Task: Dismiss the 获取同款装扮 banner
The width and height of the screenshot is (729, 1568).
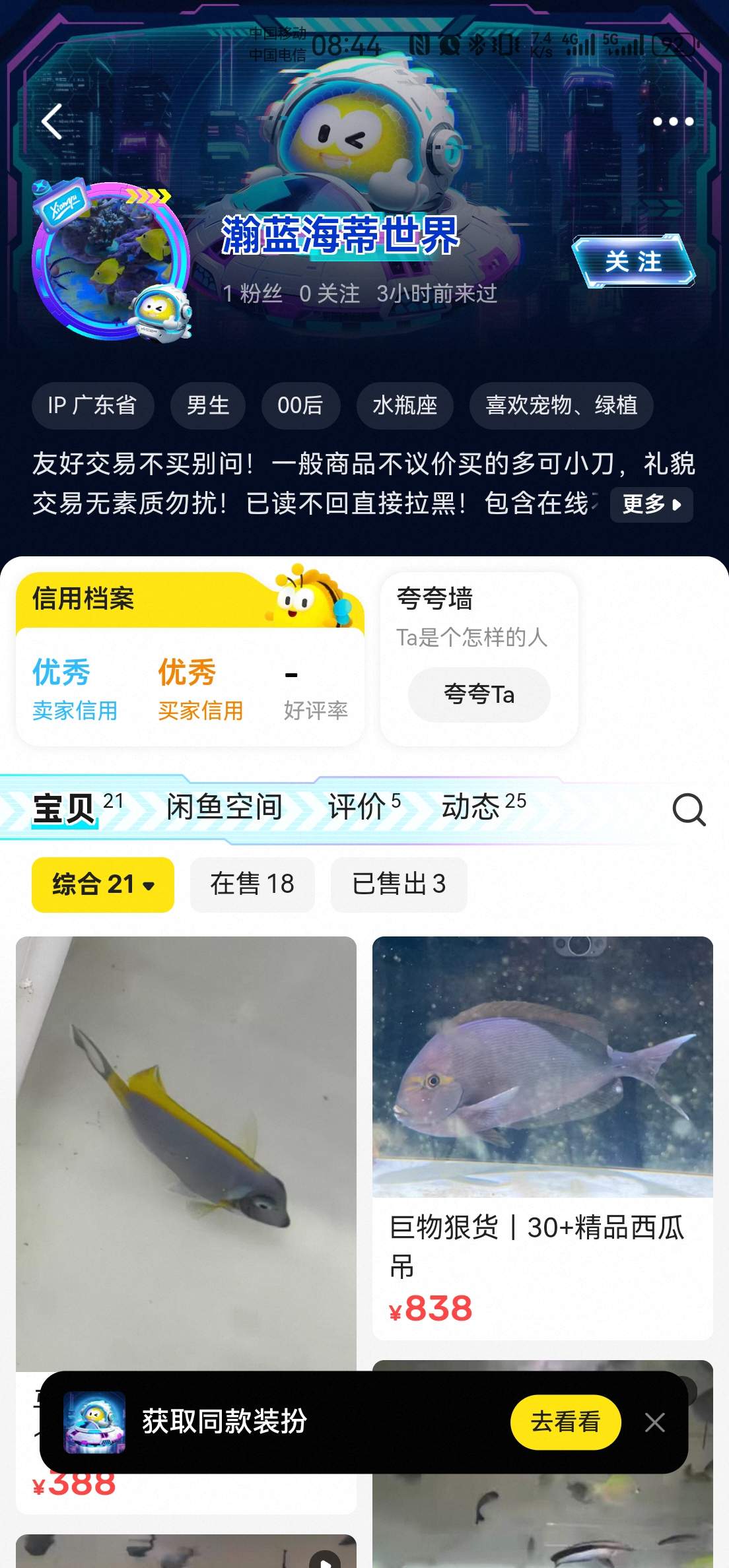Action: point(654,1423)
